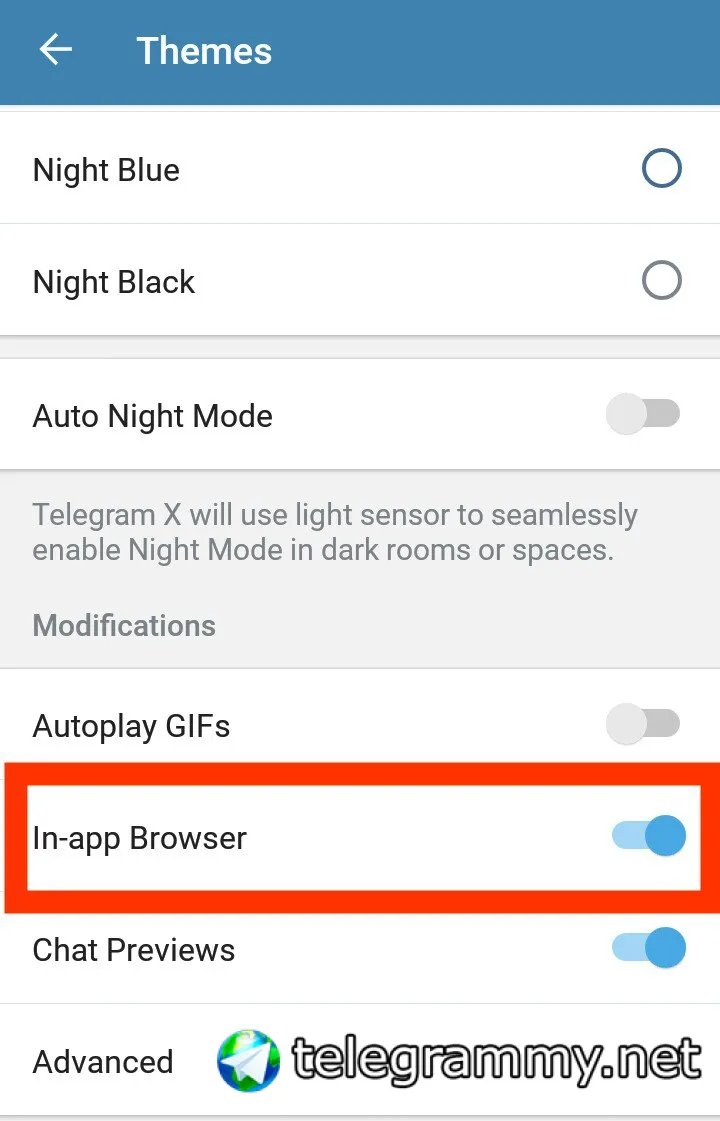The width and height of the screenshot is (720, 1121).
Task: Turn on Autoplay GIFs
Action: click(x=644, y=725)
